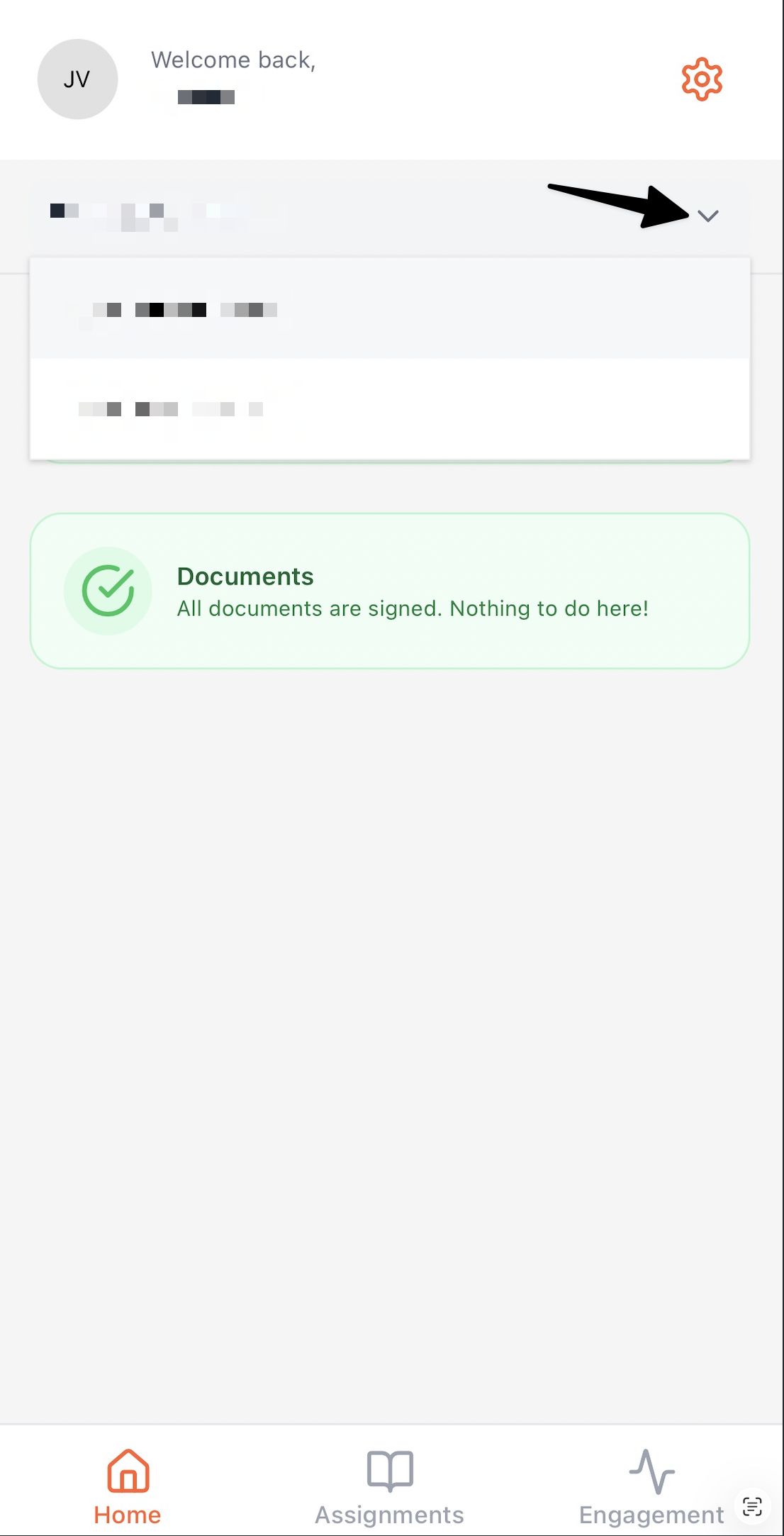Choose the second option in the dropdown list

click(x=390, y=408)
